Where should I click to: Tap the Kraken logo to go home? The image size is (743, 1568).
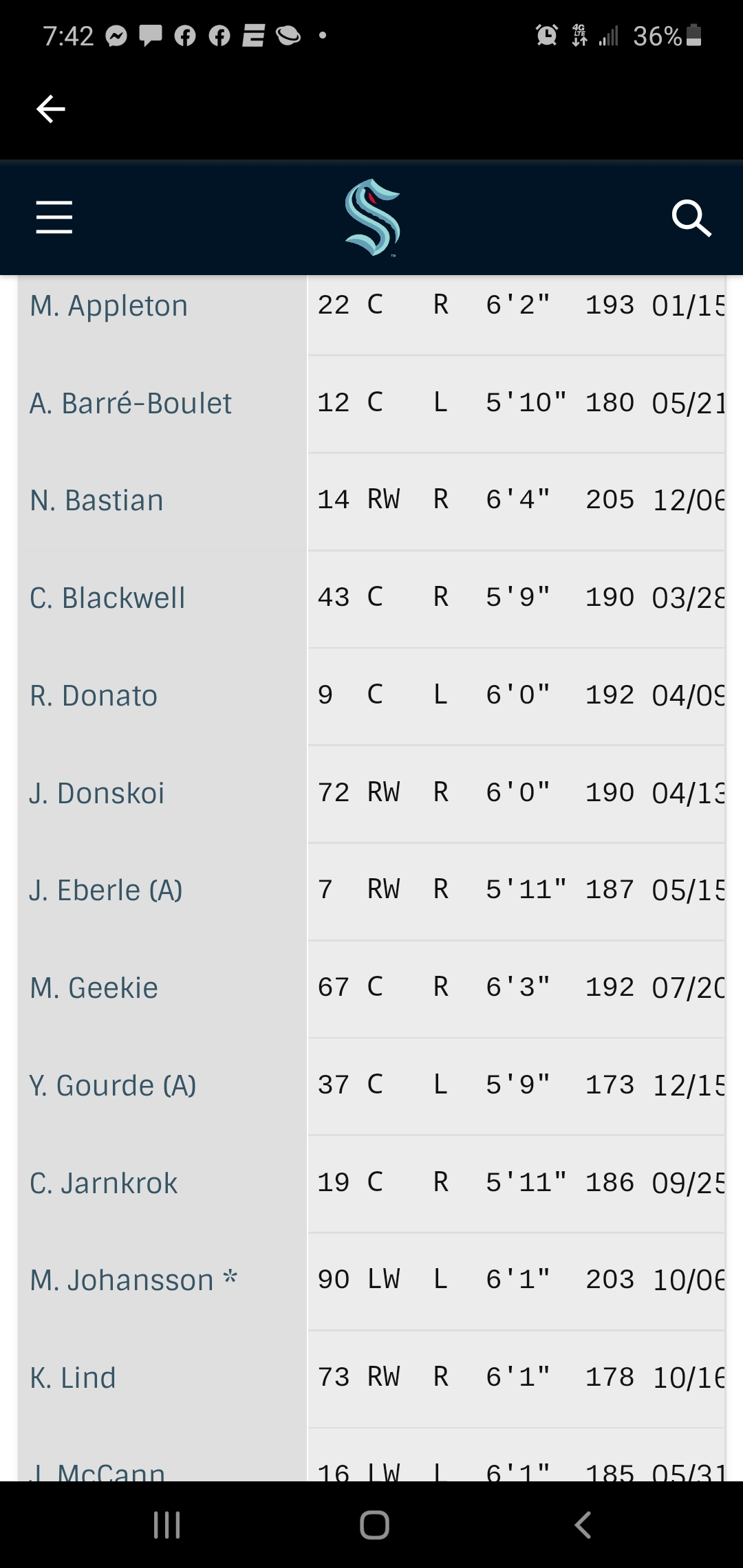pyautogui.click(x=372, y=217)
